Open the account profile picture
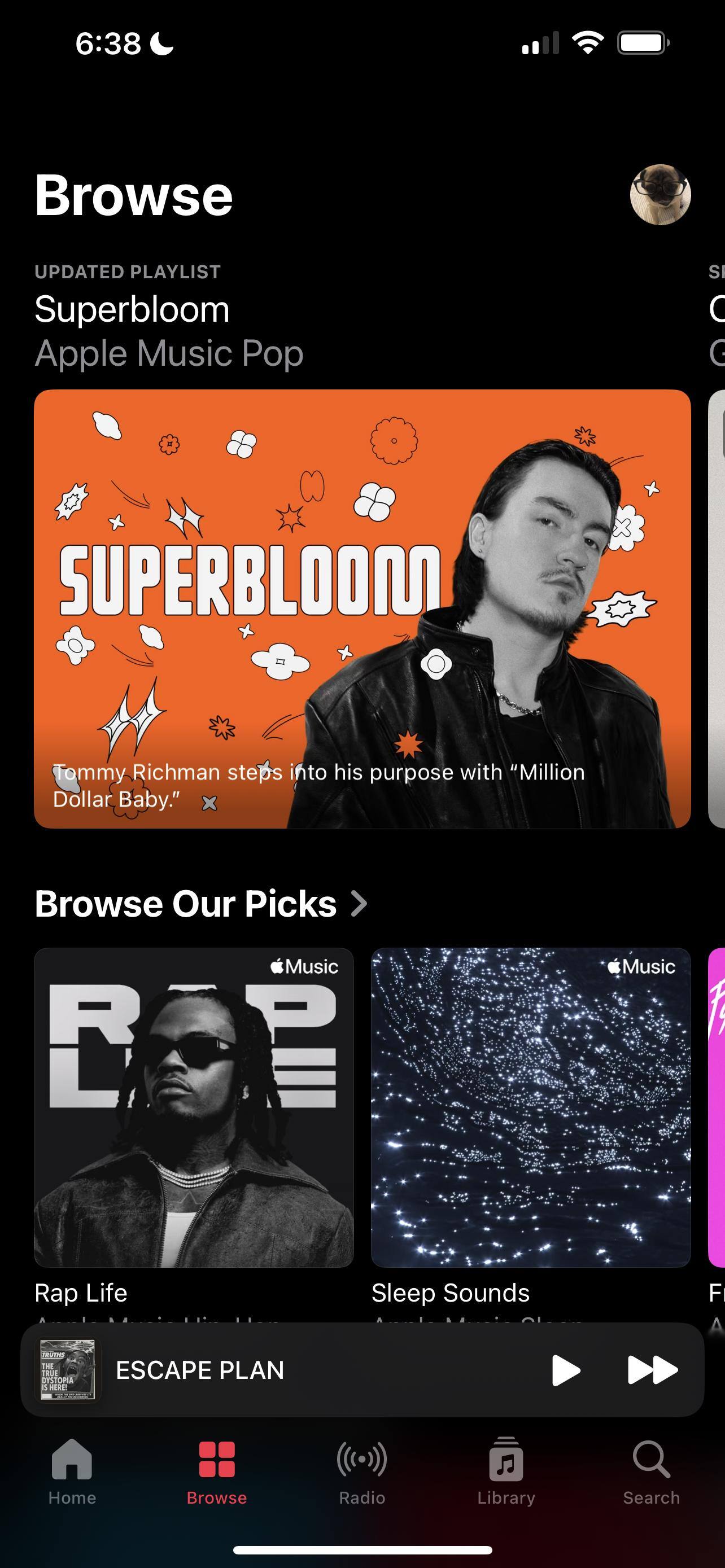This screenshot has width=725, height=1568. coord(660,195)
